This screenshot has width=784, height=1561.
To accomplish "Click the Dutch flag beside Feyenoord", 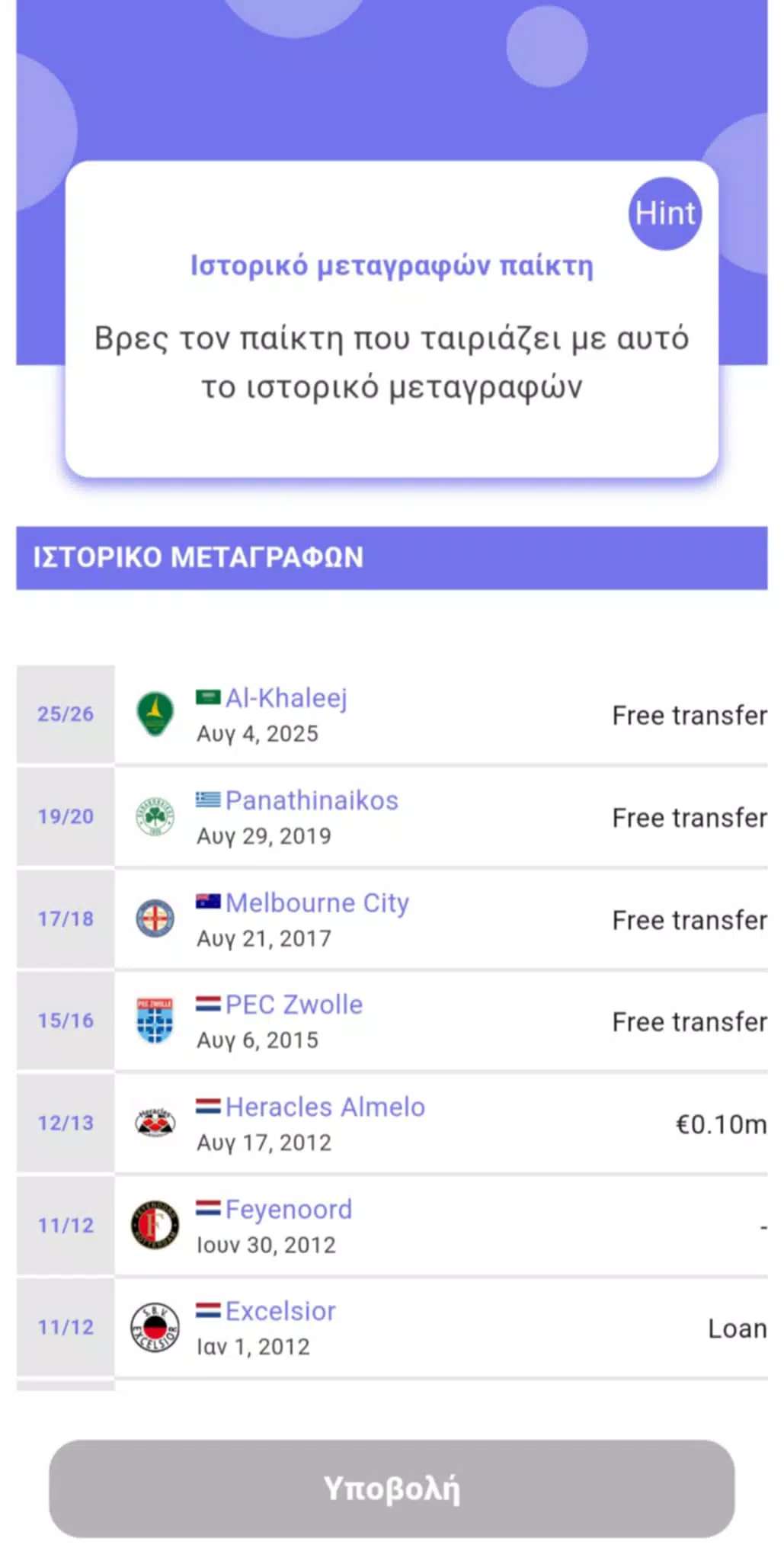I will [x=207, y=1207].
